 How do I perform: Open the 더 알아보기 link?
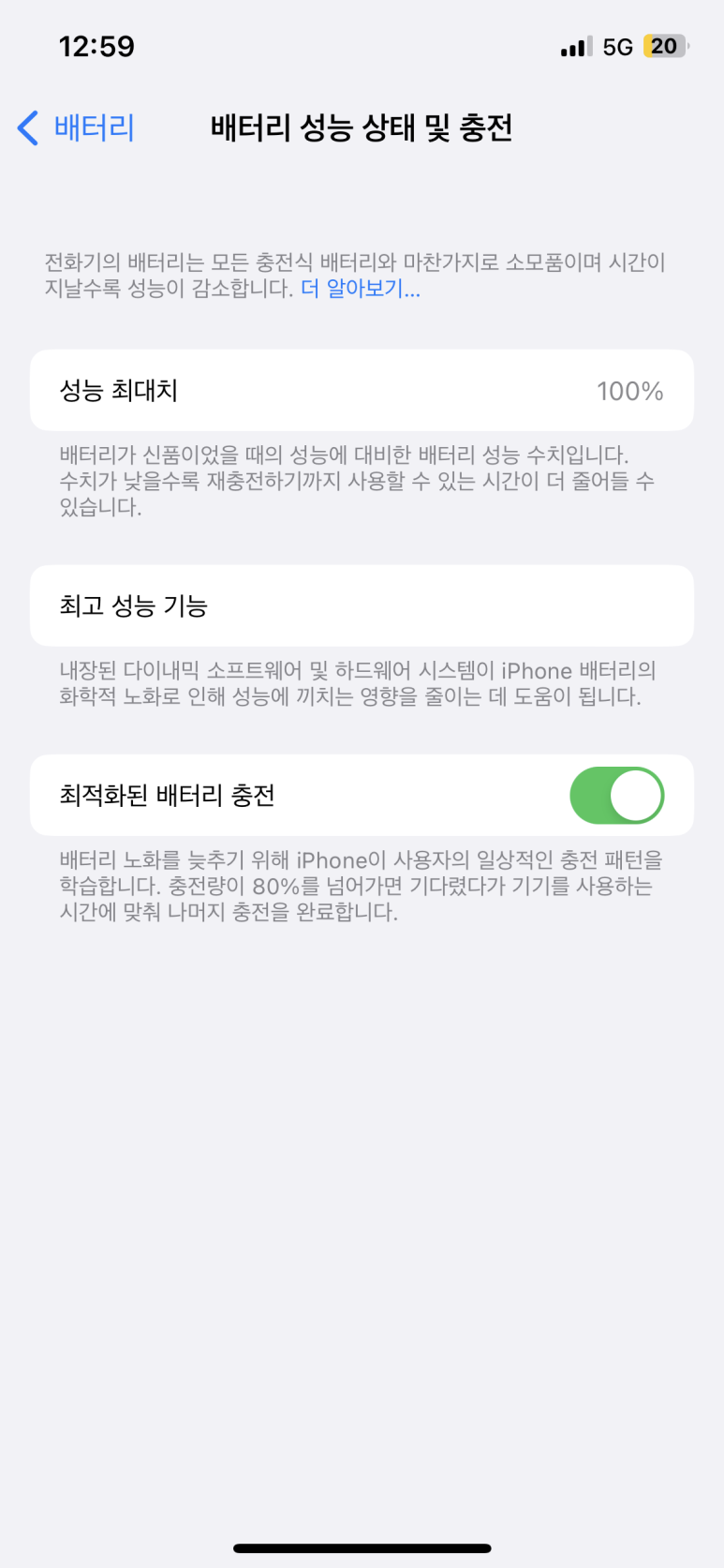coord(361,289)
